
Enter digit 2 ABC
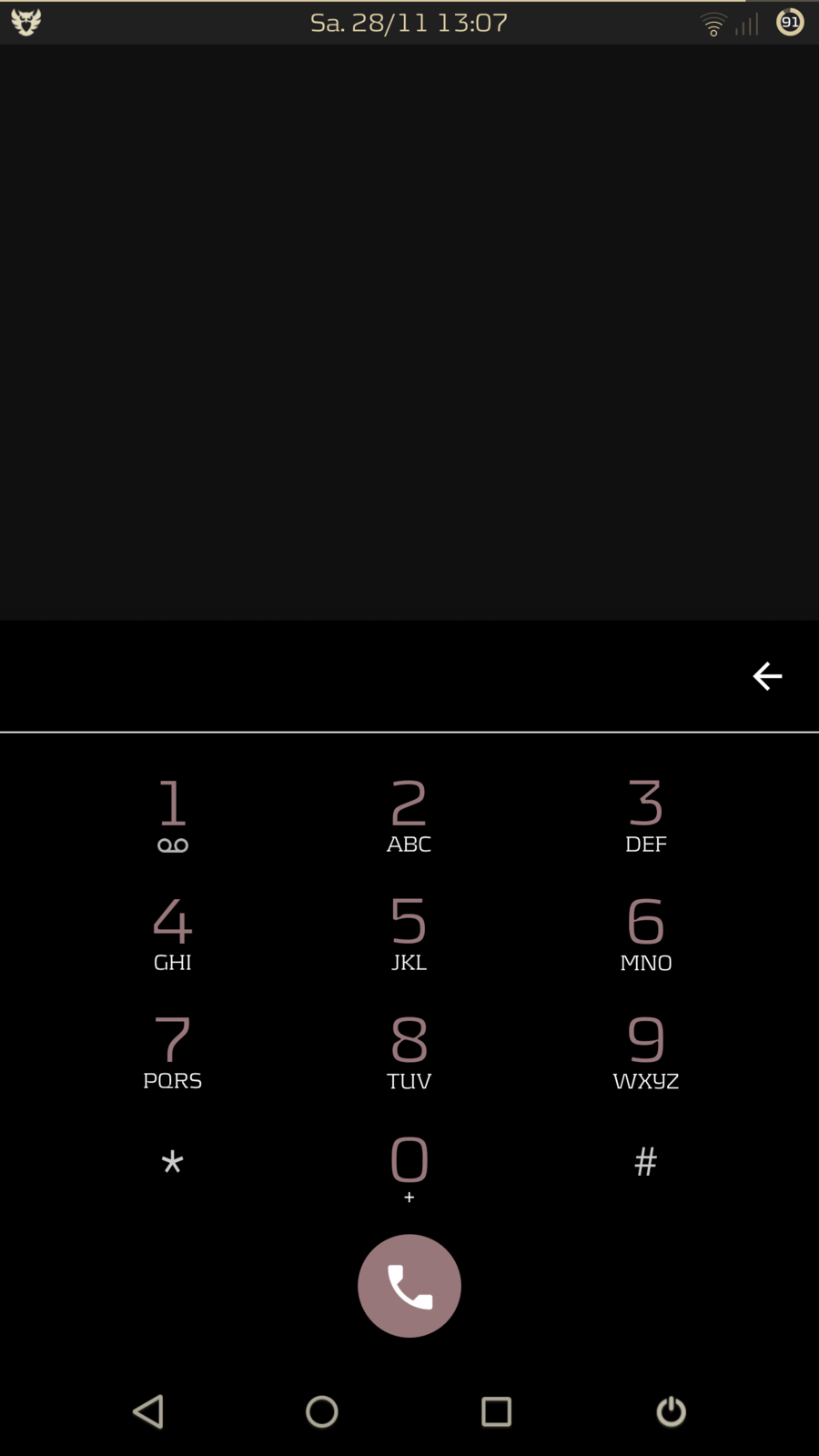coord(409,815)
